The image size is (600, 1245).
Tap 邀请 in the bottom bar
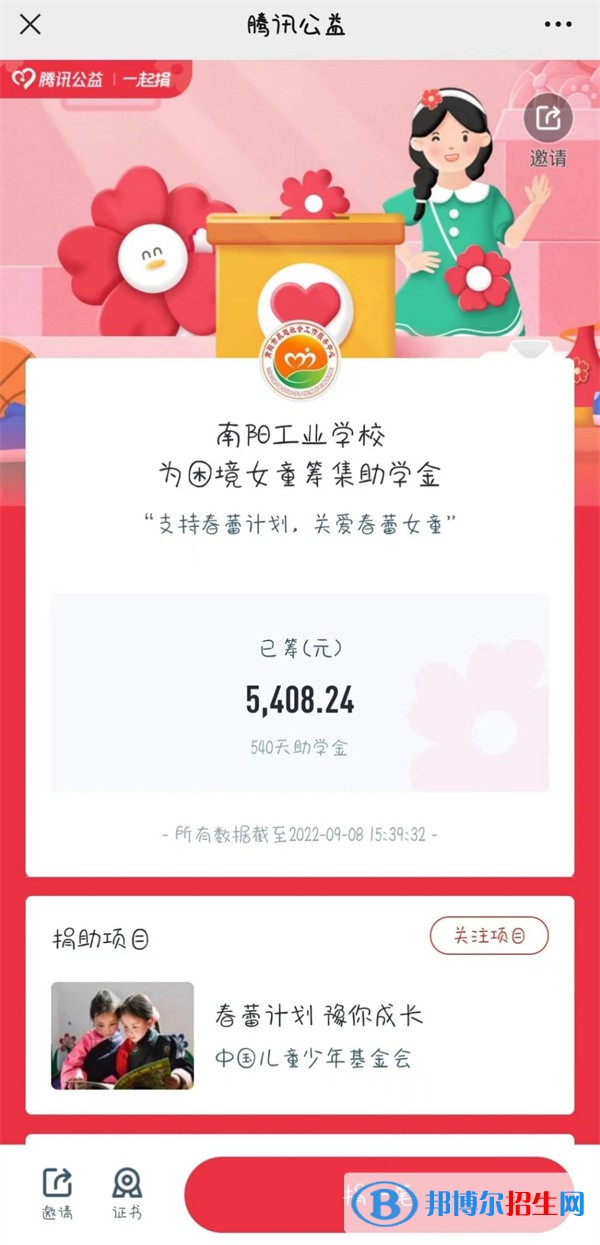click(57, 1194)
